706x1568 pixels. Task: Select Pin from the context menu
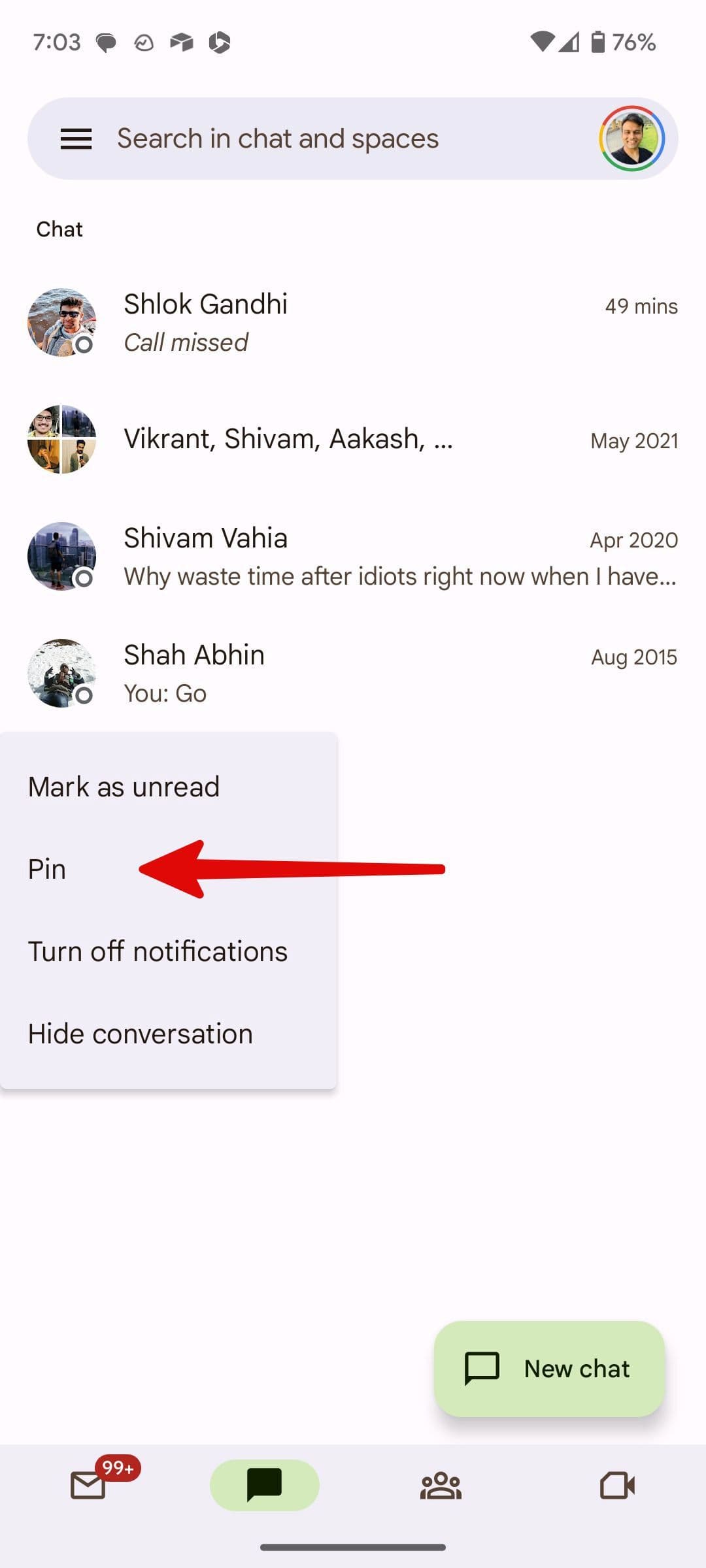[x=46, y=869]
